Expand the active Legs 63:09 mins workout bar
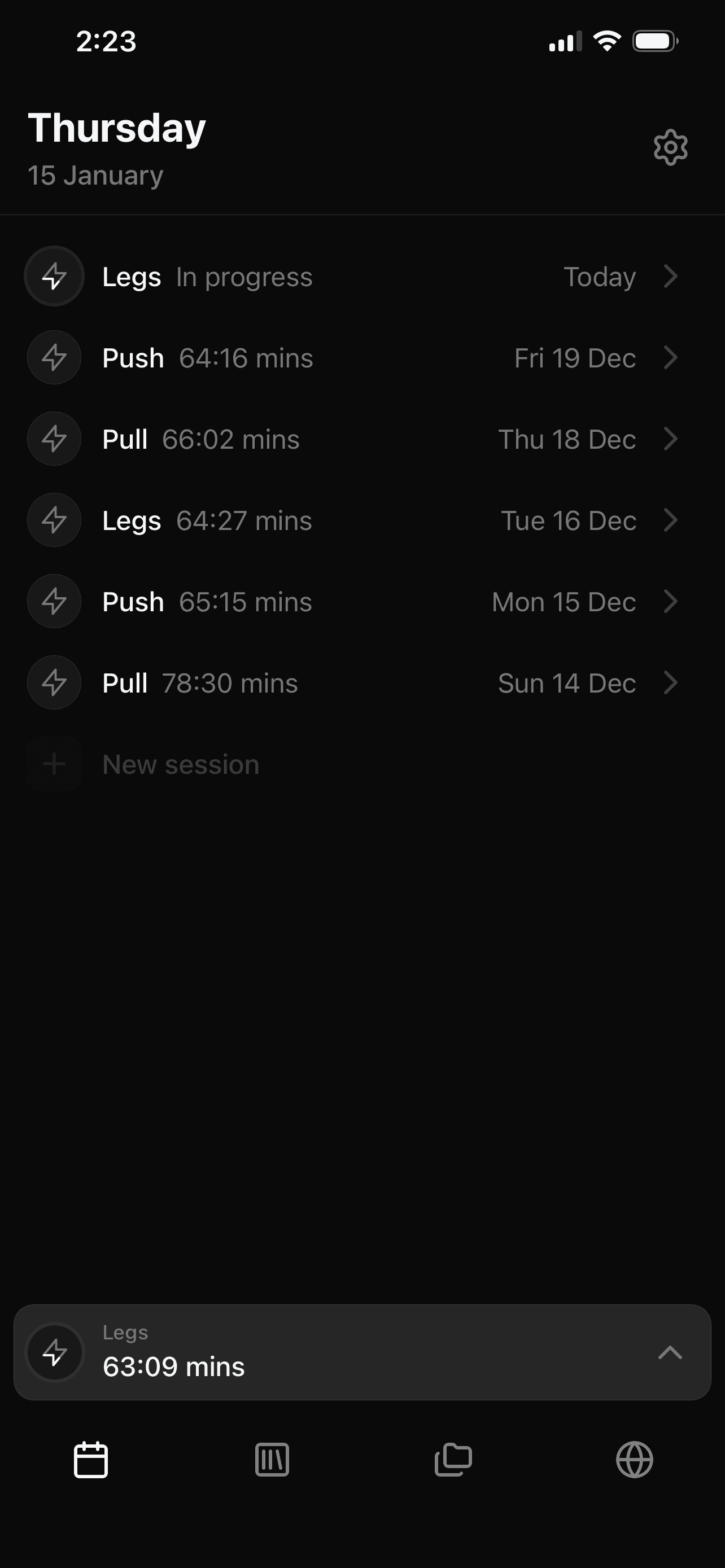 click(670, 1352)
